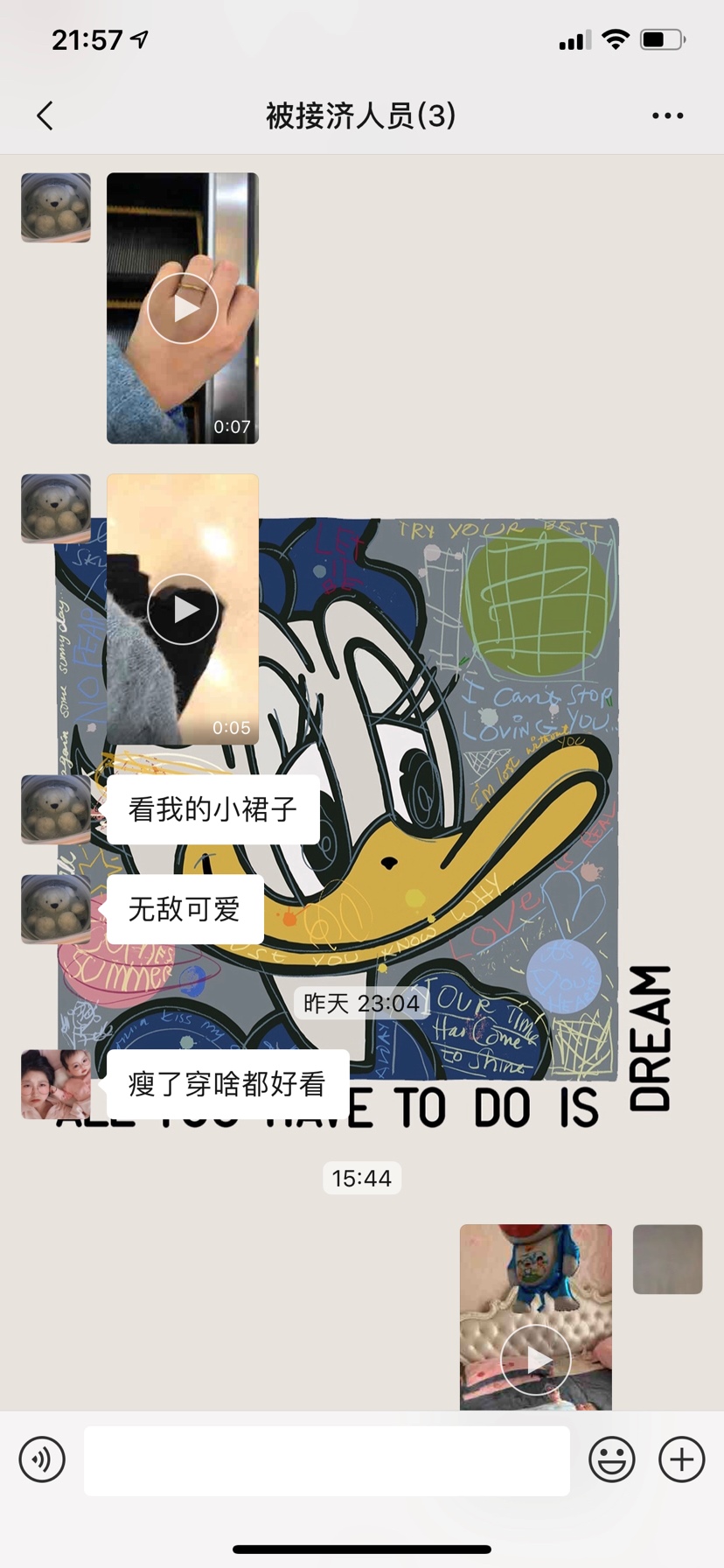Viewport: 724px width, 1568px height.
Task: Play the 0:05 video message
Action: (x=183, y=609)
